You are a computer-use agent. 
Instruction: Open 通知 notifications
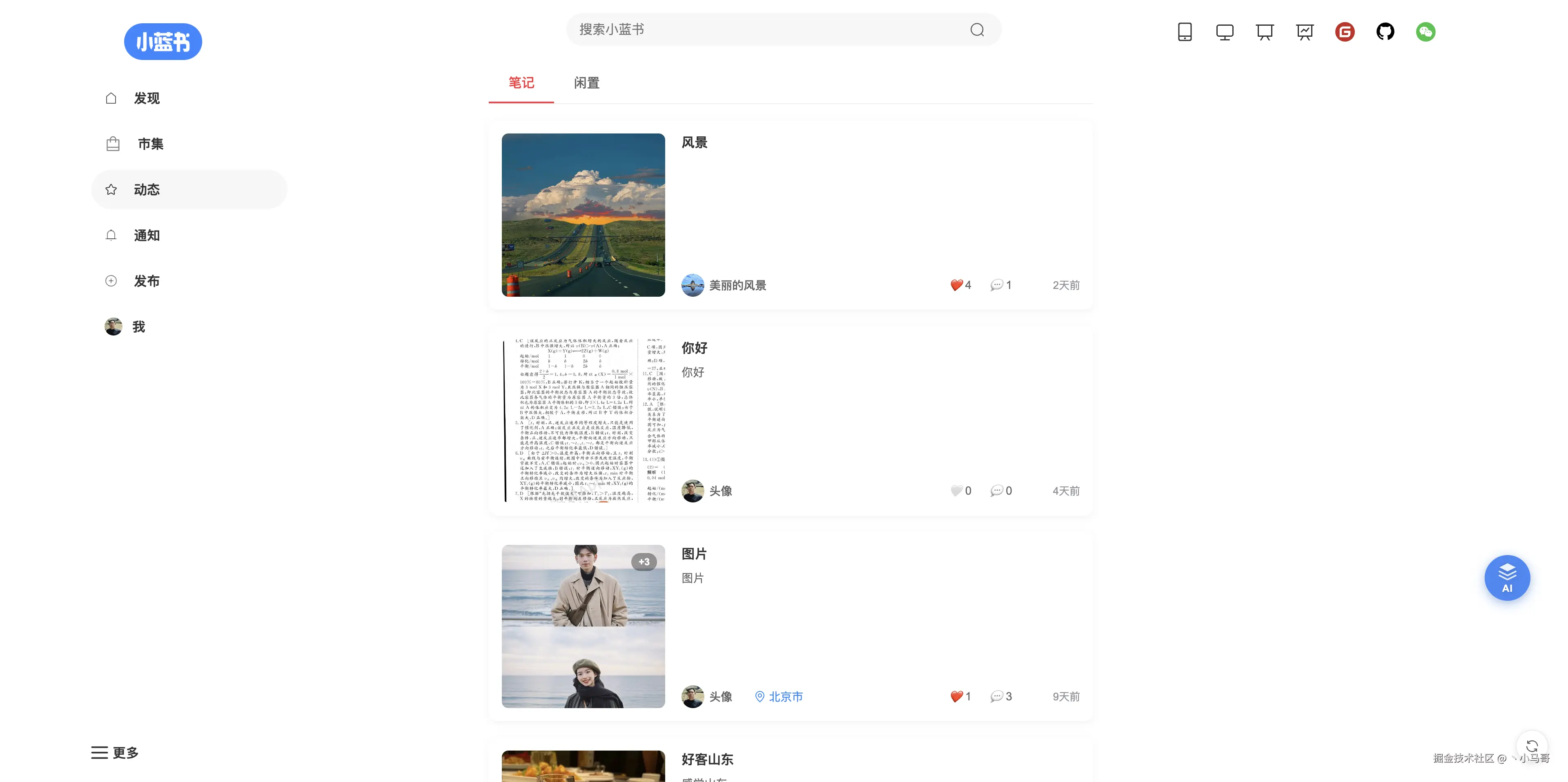pos(146,235)
